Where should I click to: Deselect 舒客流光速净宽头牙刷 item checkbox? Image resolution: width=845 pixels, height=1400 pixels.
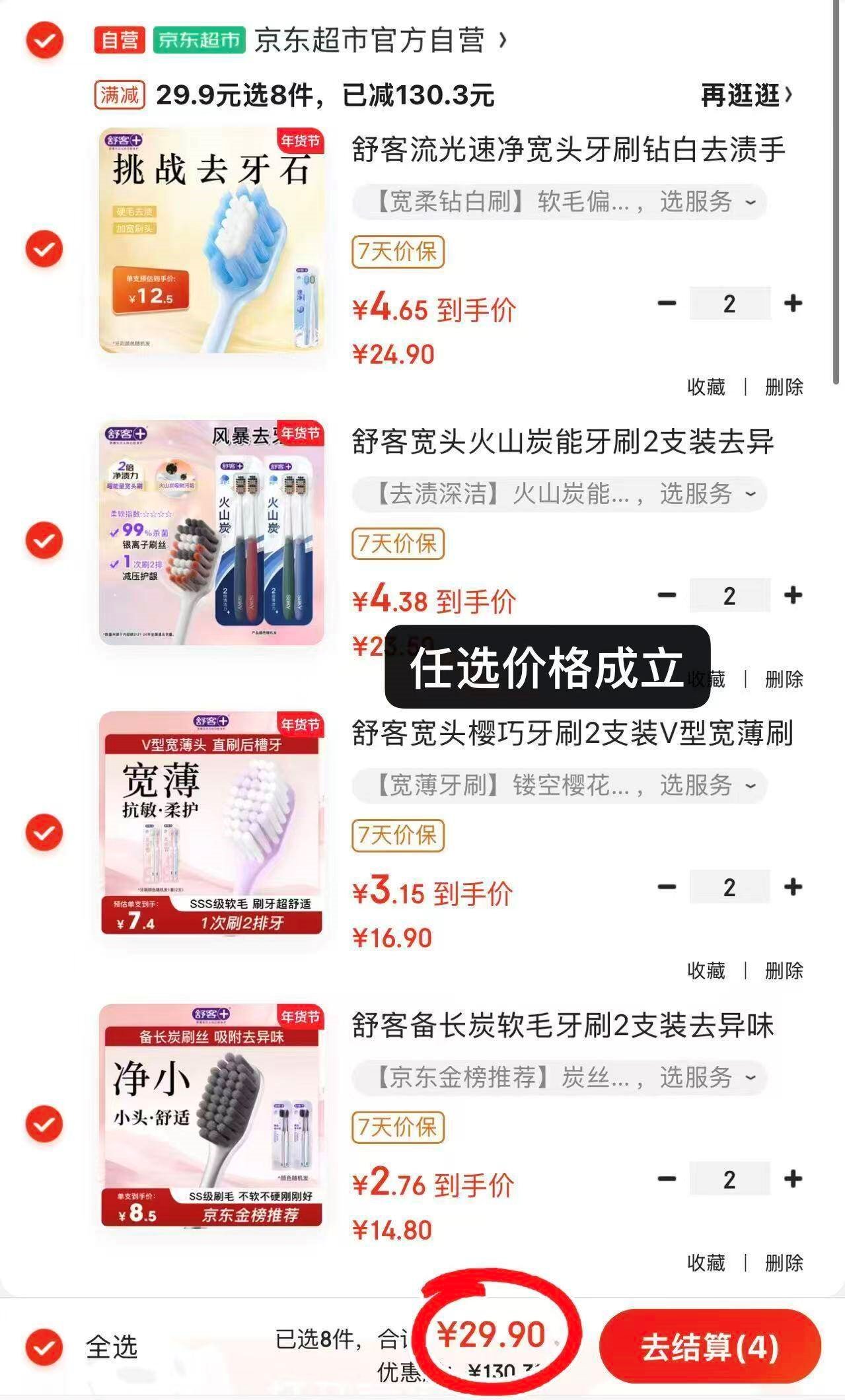point(44,249)
